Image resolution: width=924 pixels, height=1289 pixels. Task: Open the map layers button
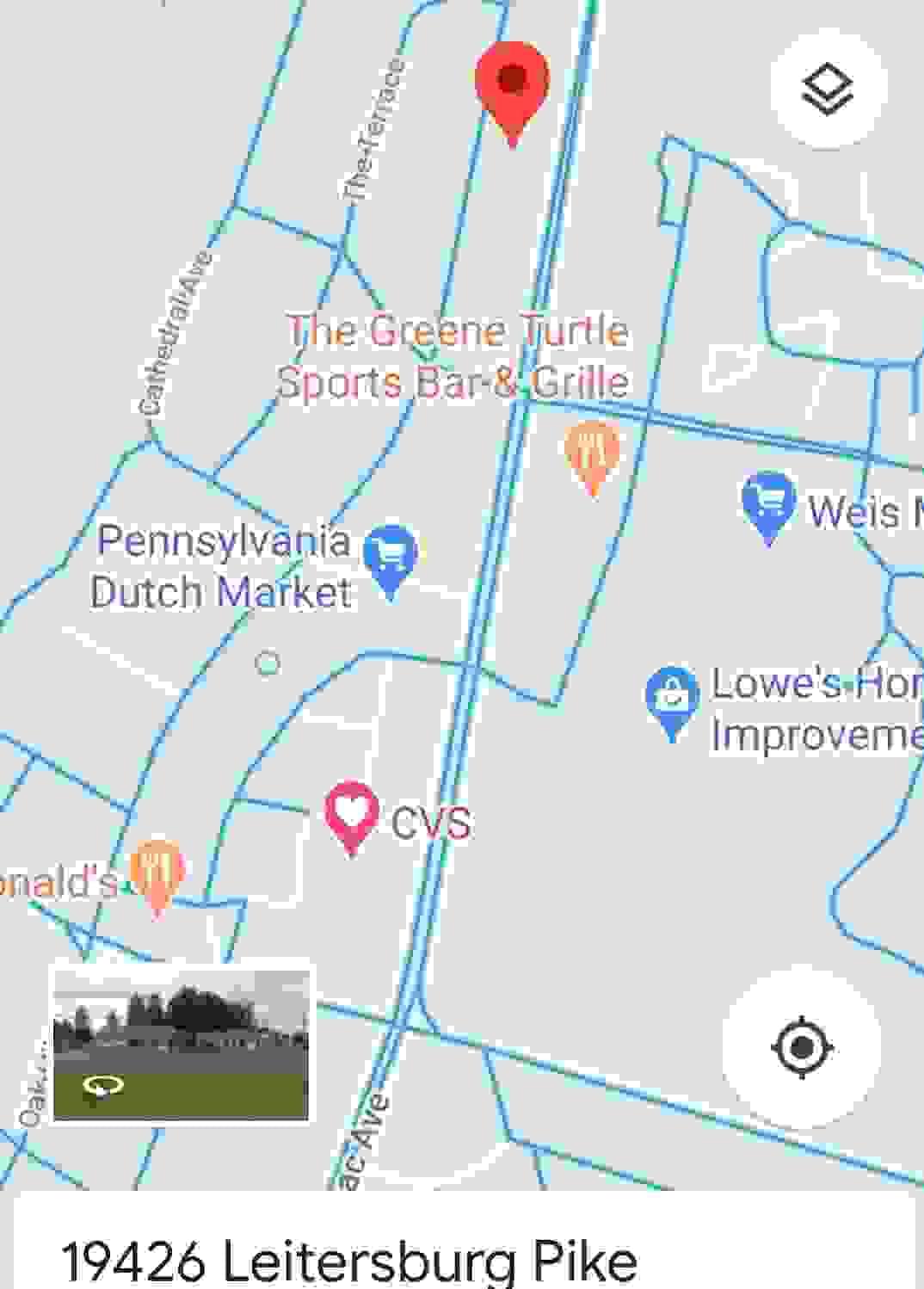click(827, 89)
